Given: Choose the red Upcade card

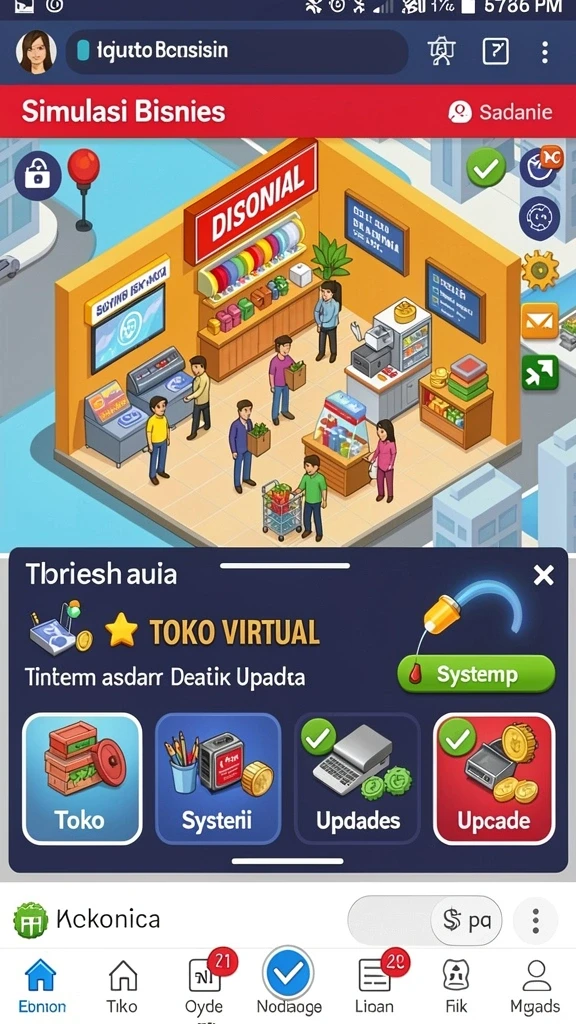Looking at the screenshot, I should (x=494, y=778).
